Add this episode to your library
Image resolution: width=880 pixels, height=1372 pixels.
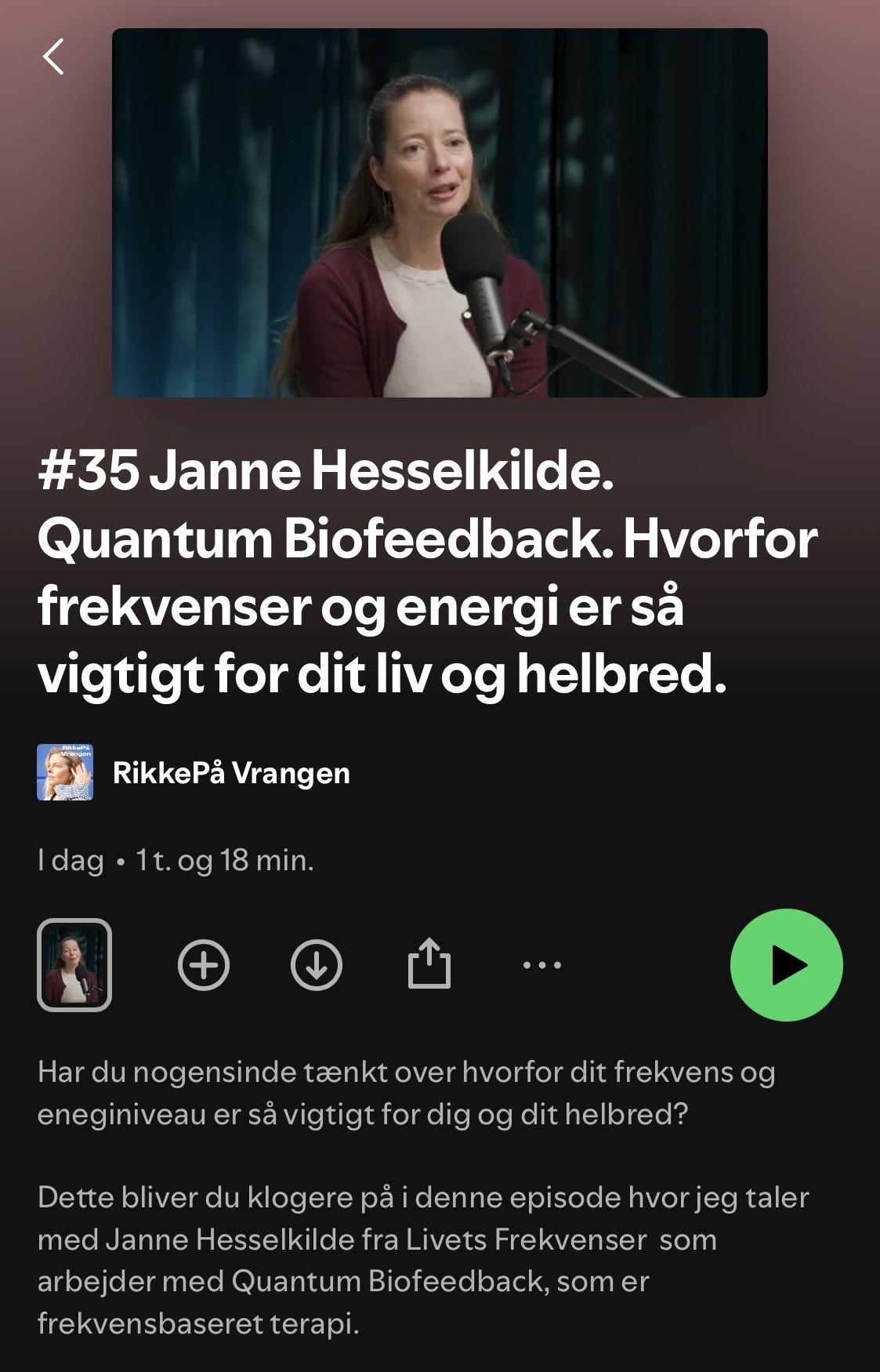(x=204, y=964)
